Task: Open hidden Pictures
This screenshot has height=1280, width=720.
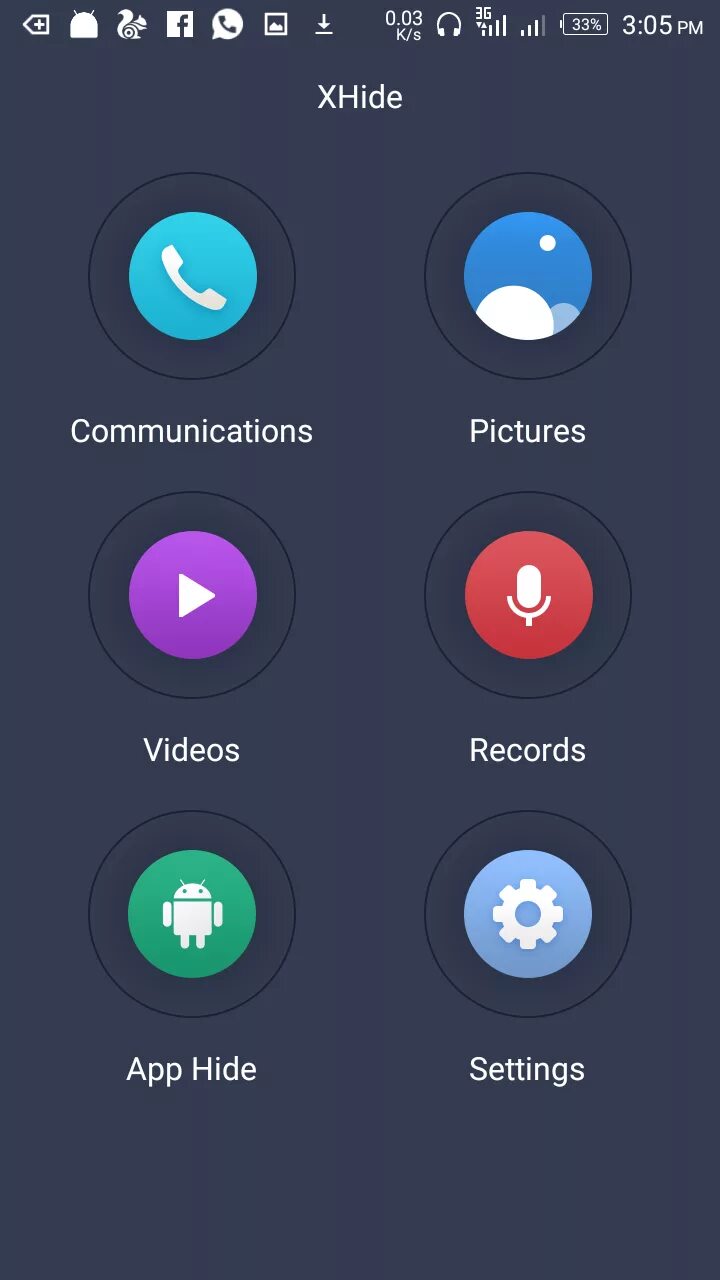Action: tap(528, 276)
